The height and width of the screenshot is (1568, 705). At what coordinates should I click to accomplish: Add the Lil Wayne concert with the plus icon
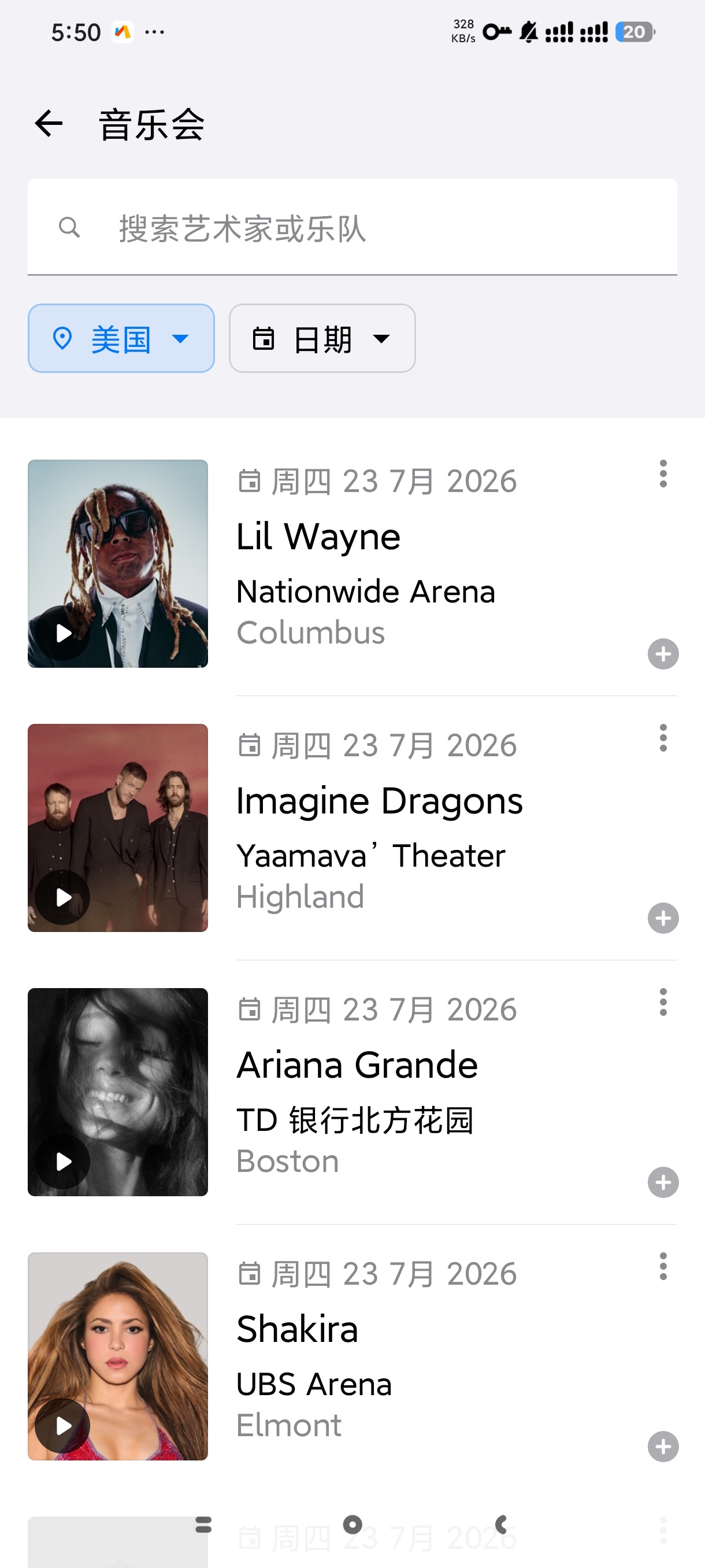663,654
